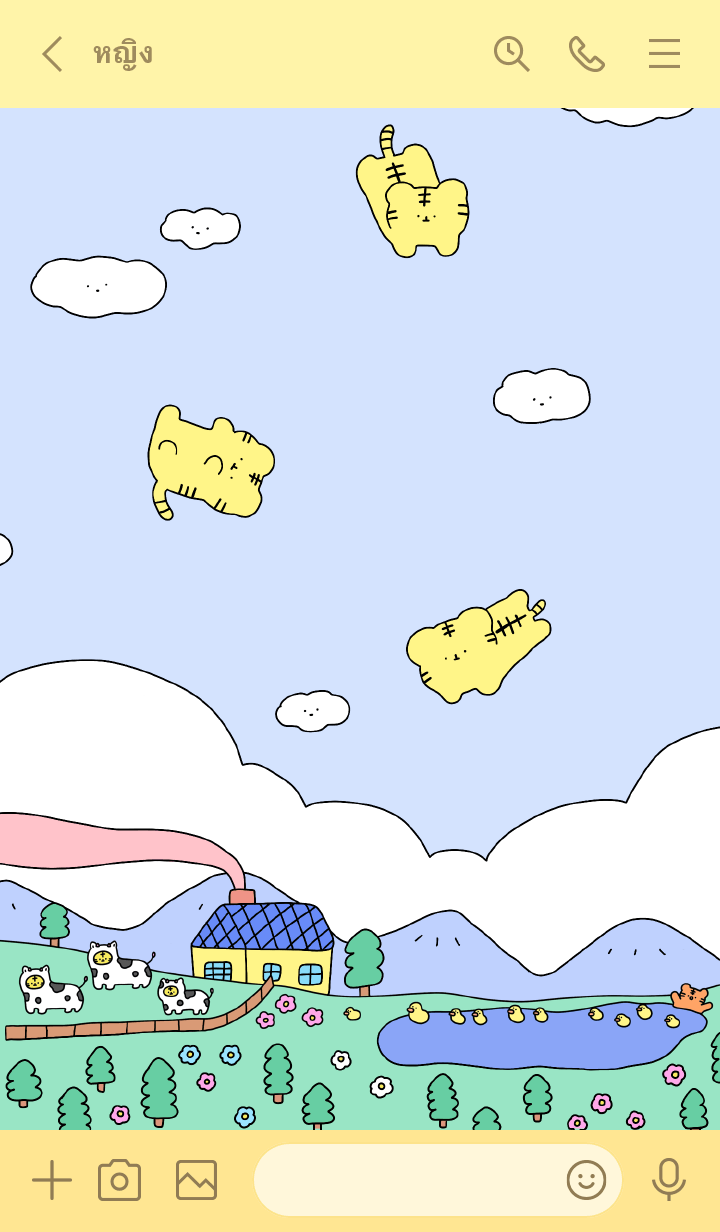This screenshot has width=720, height=1232.
Task: Start a voice call with หญิง
Action: click(587, 54)
